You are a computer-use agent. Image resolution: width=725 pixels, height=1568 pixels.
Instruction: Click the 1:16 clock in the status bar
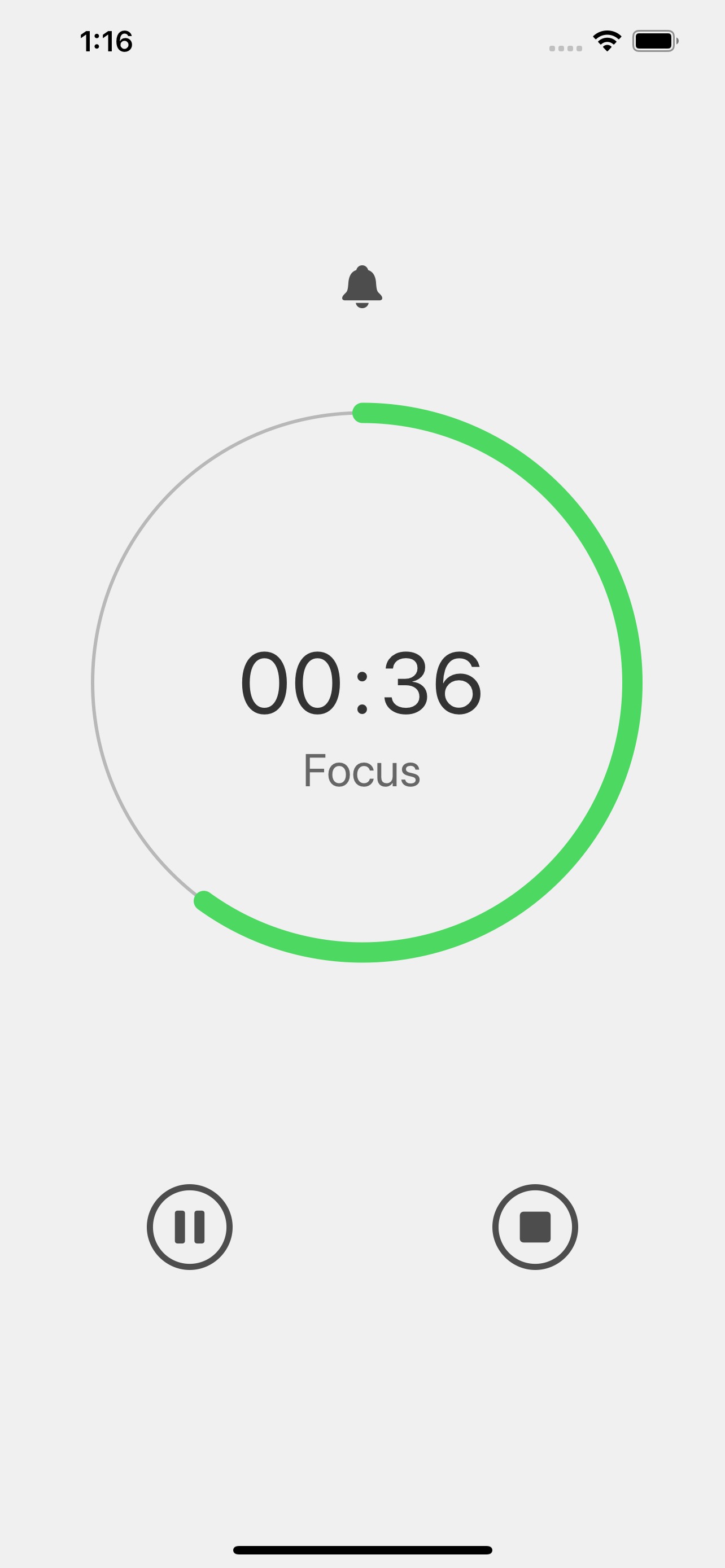[106, 40]
